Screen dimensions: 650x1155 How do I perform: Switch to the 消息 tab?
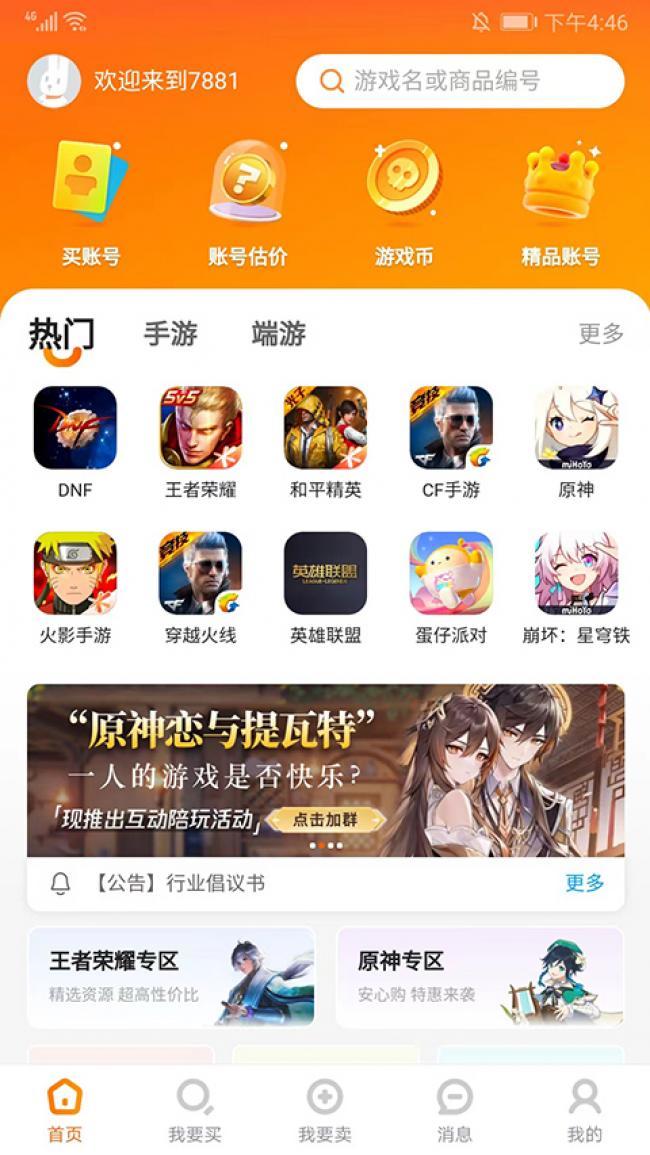[x=455, y=1111]
